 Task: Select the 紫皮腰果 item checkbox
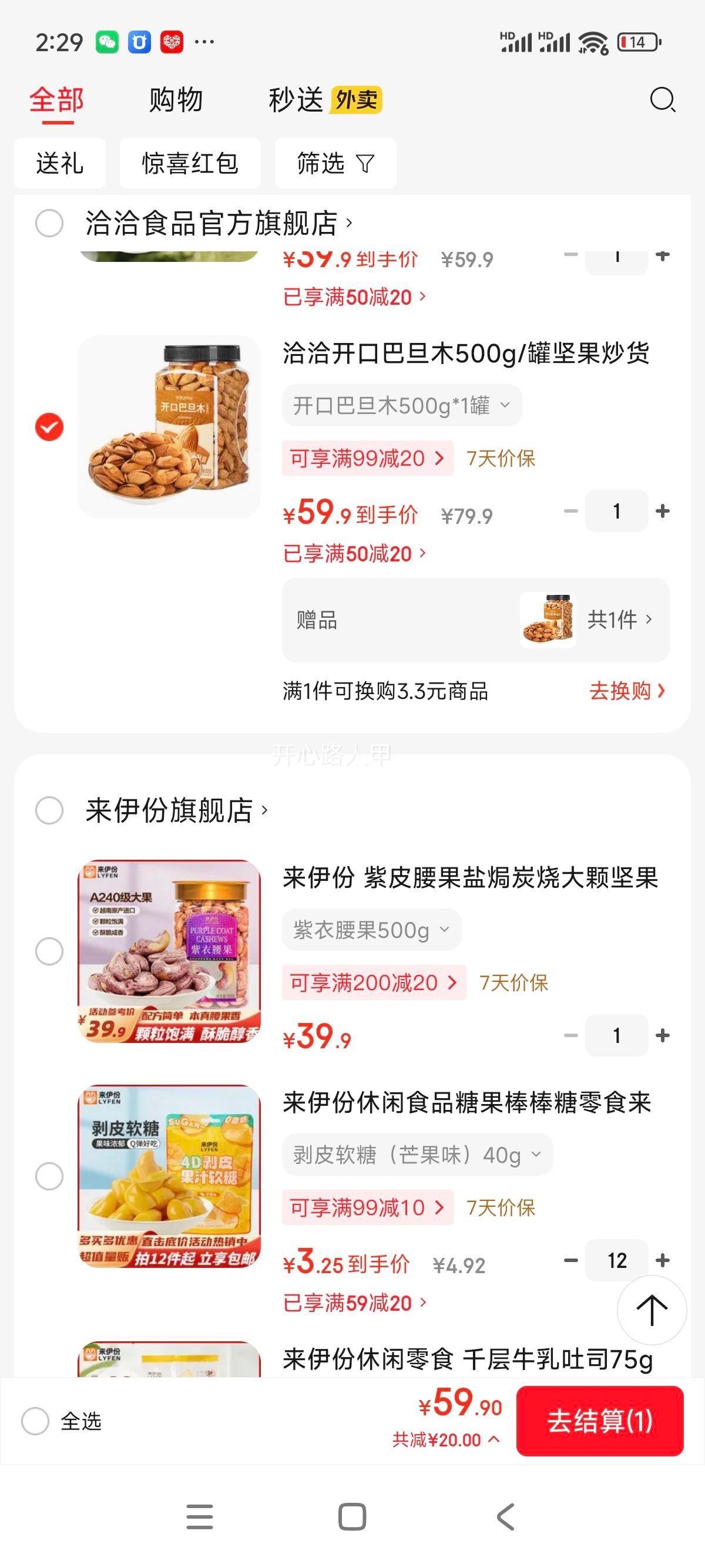tap(48, 951)
